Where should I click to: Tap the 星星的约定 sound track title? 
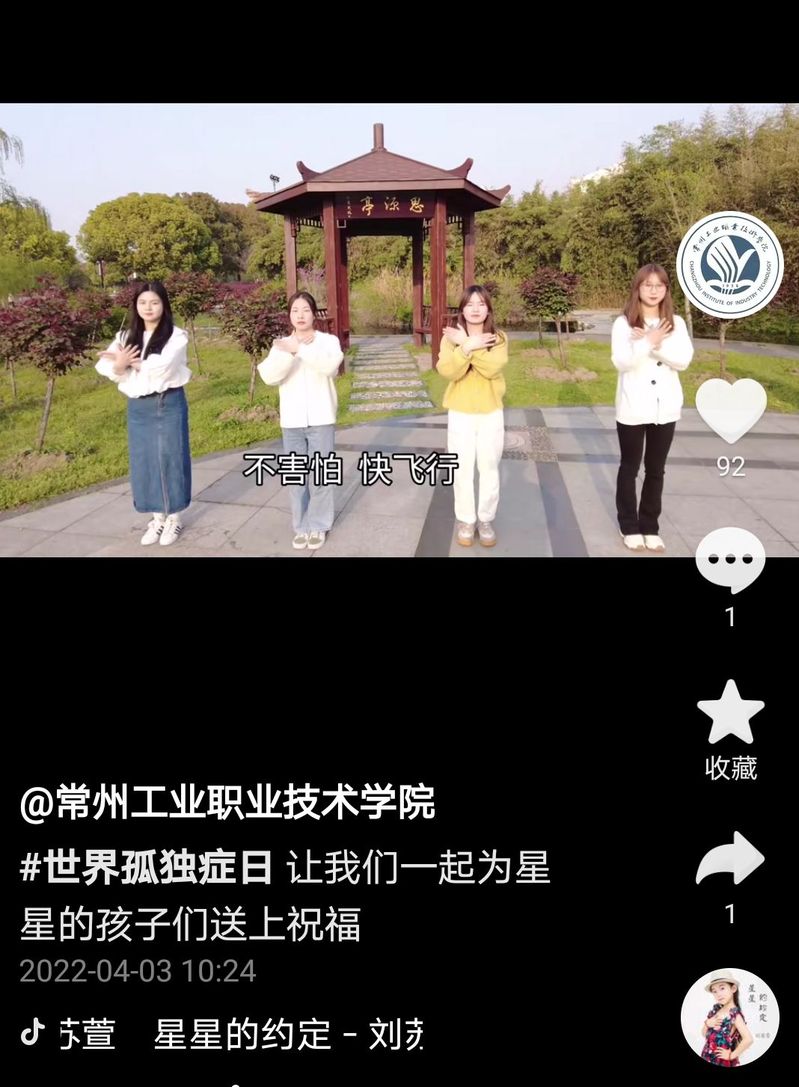(x=240, y=1034)
